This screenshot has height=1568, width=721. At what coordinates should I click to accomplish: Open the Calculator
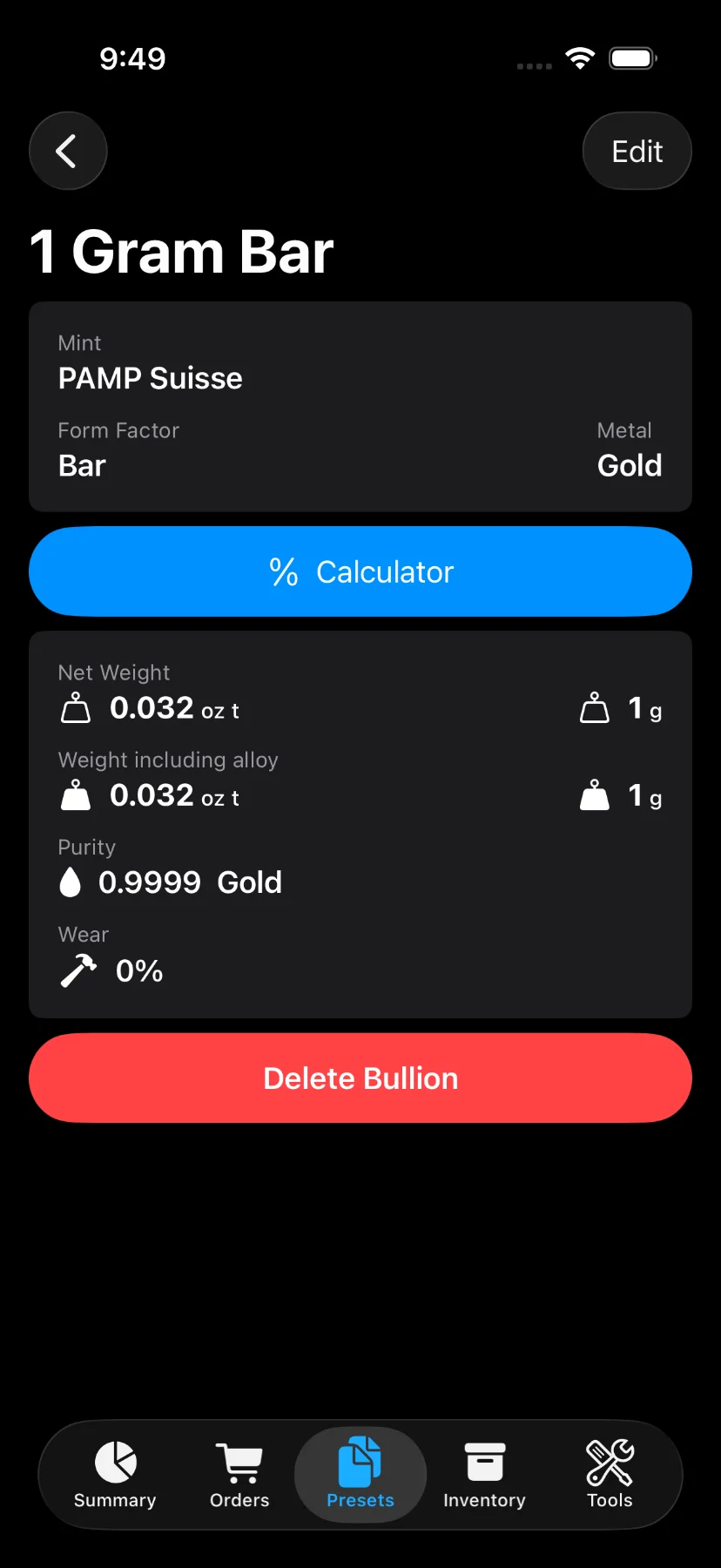(360, 571)
